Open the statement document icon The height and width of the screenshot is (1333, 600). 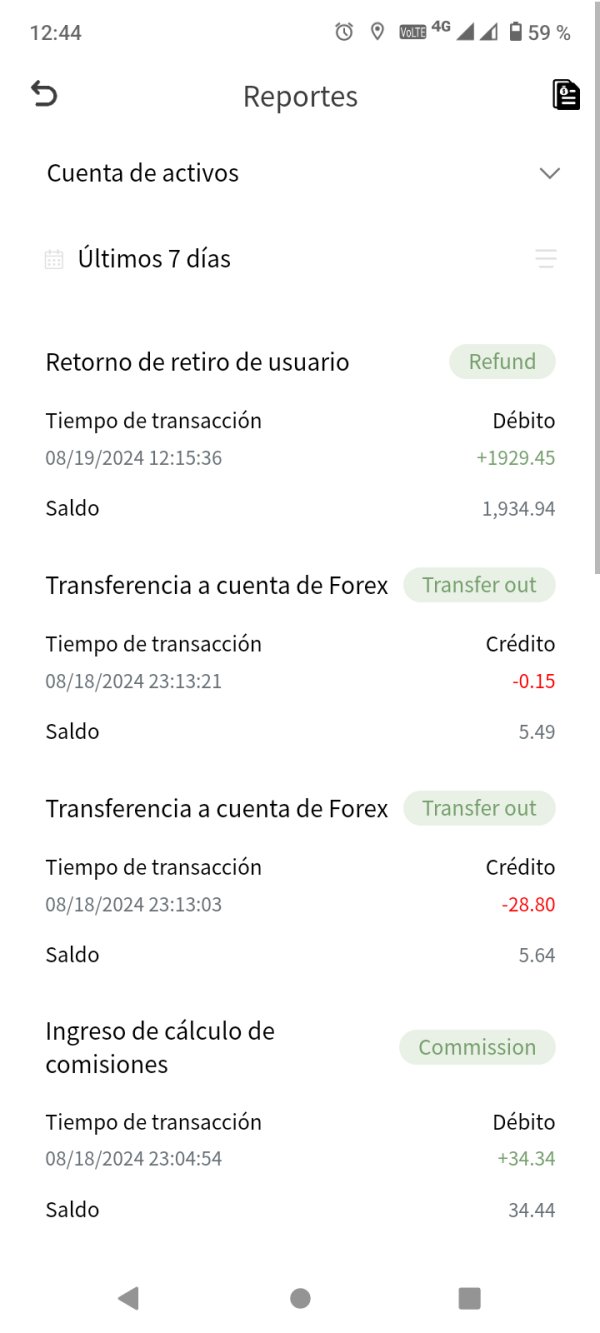pyautogui.click(x=566, y=95)
